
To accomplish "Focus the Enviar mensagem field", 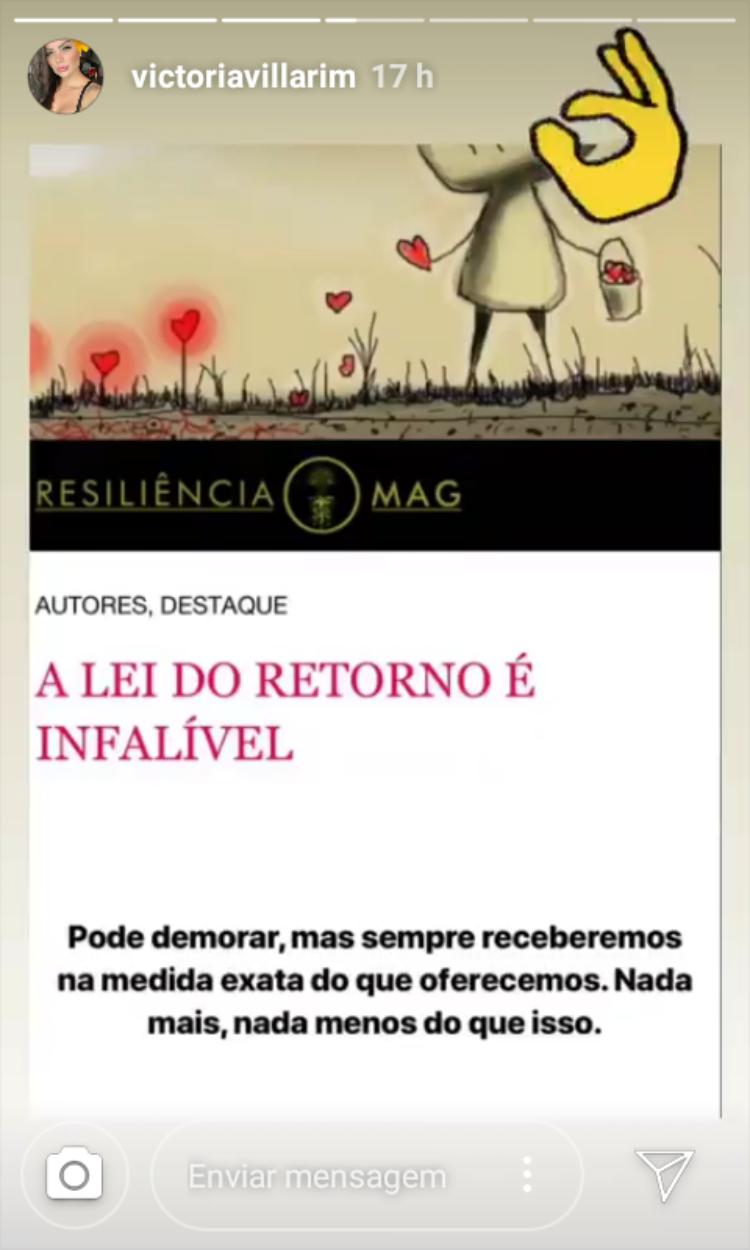I will 318,1176.
